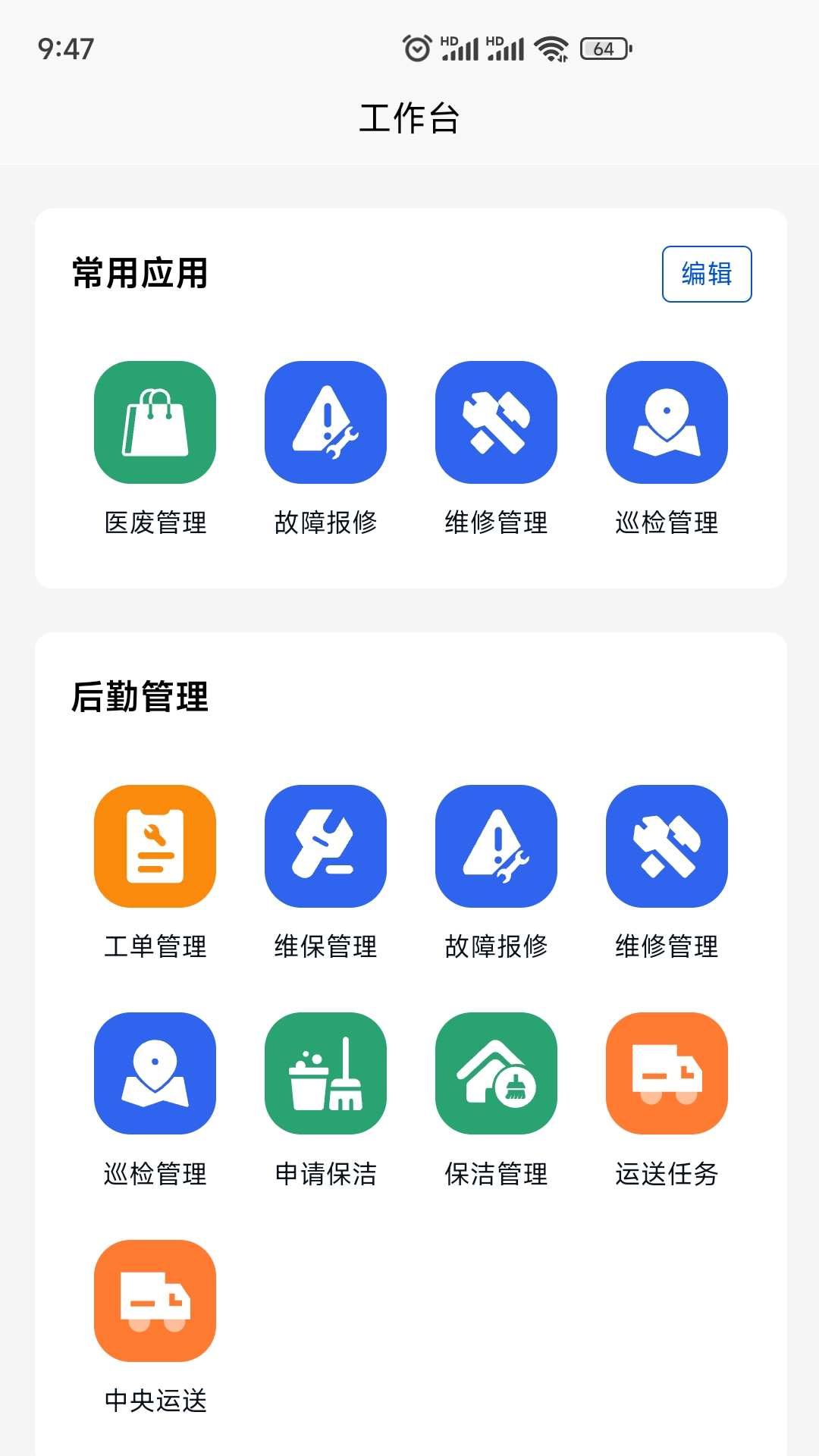Open 申请保洁 app
This screenshot has height=1456, width=819.
325,1074
